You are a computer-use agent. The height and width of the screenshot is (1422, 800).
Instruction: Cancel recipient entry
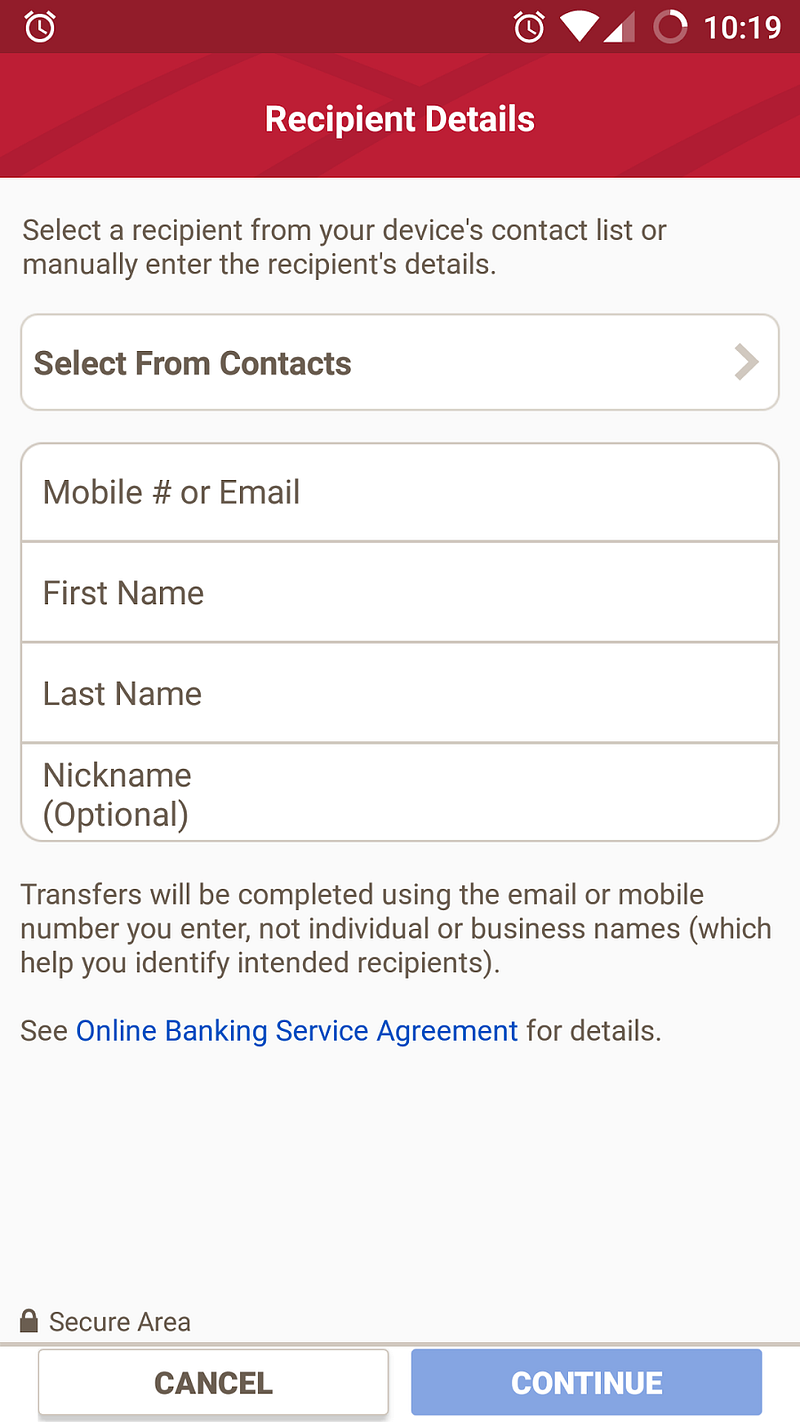click(x=213, y=1382)
